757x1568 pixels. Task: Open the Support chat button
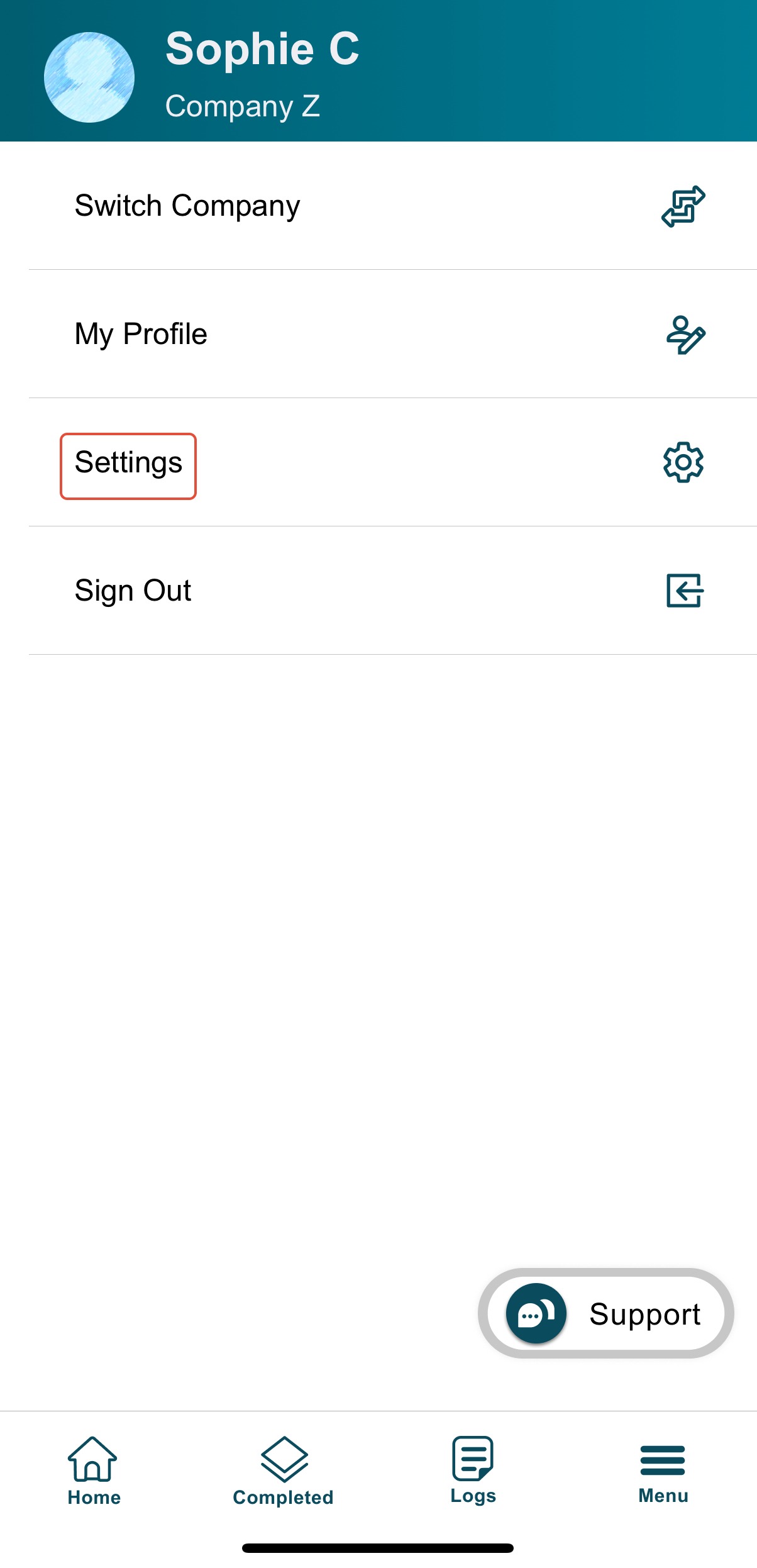[606, 1313]
